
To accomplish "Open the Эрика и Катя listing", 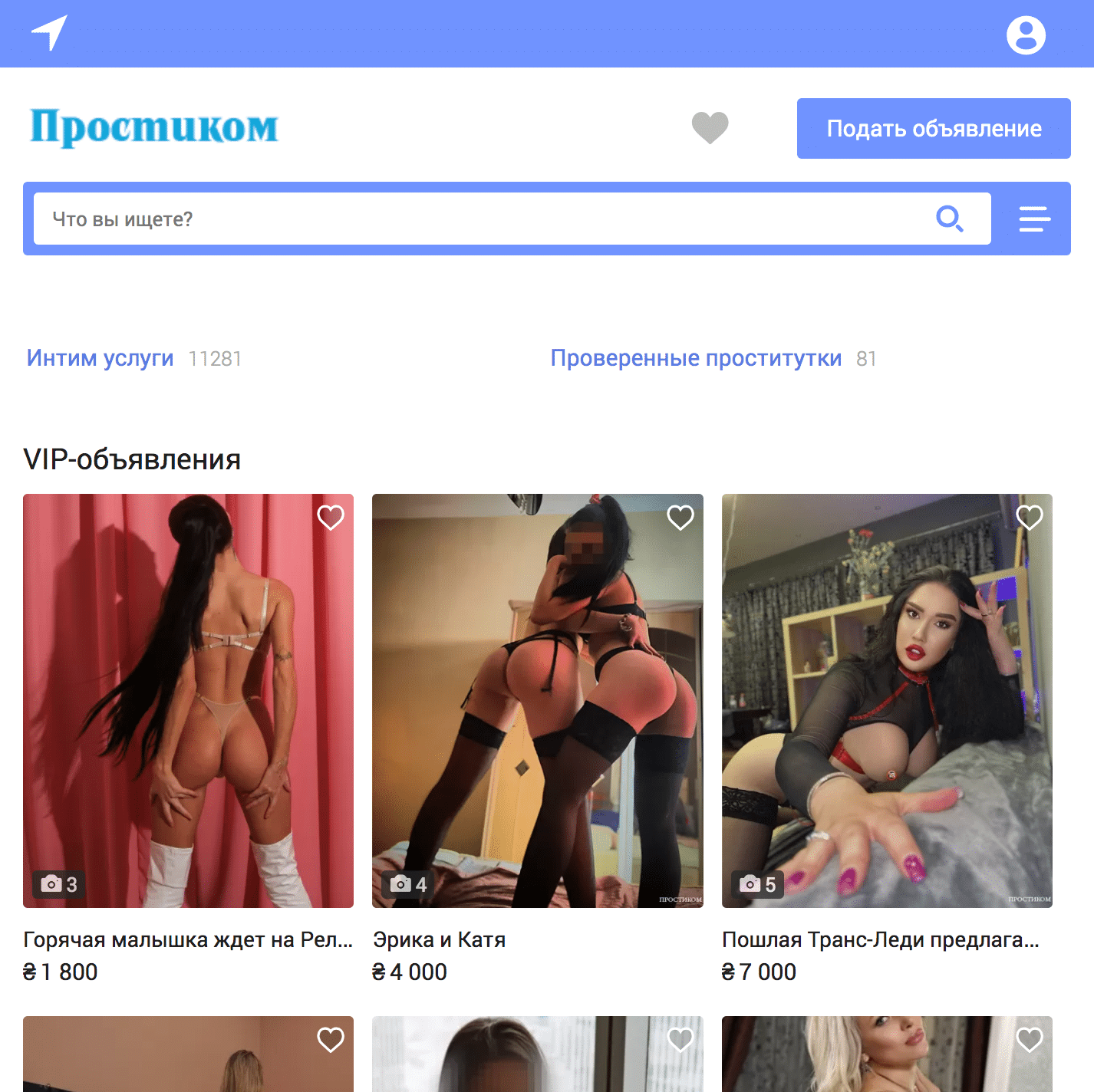I will pos(439,939).
